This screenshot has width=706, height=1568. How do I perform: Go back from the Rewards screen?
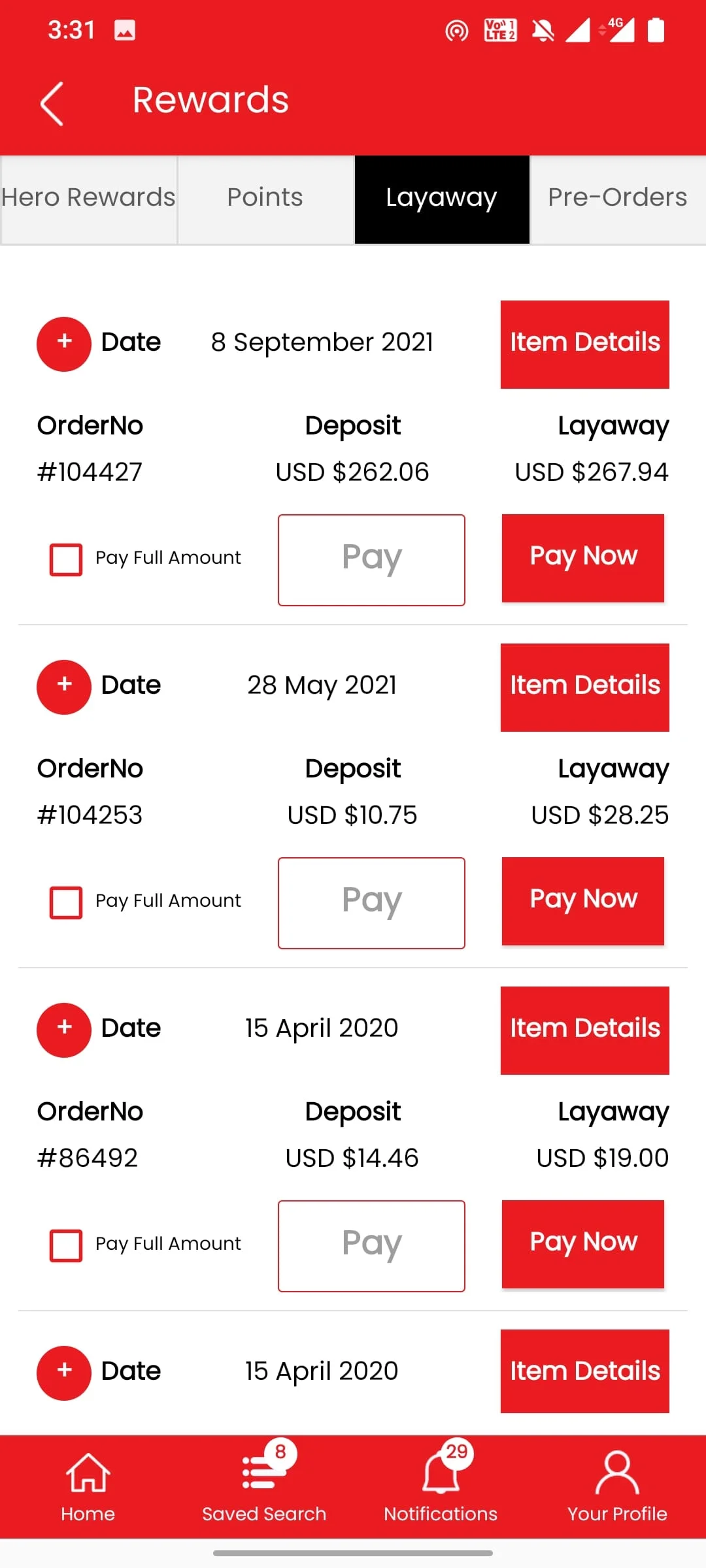52,103
